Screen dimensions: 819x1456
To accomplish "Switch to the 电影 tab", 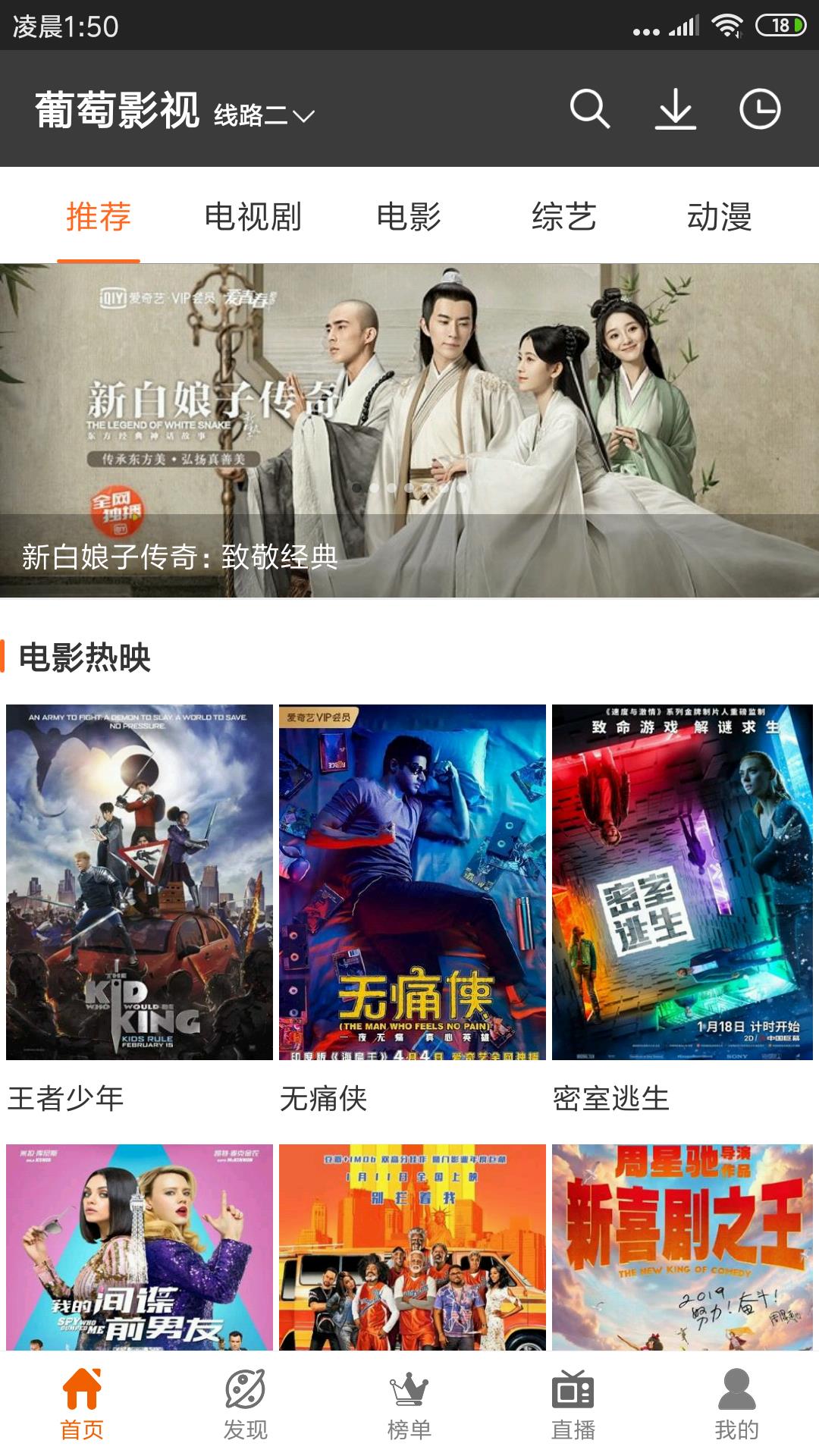I will pyautogui.click(x=409, y=217).
